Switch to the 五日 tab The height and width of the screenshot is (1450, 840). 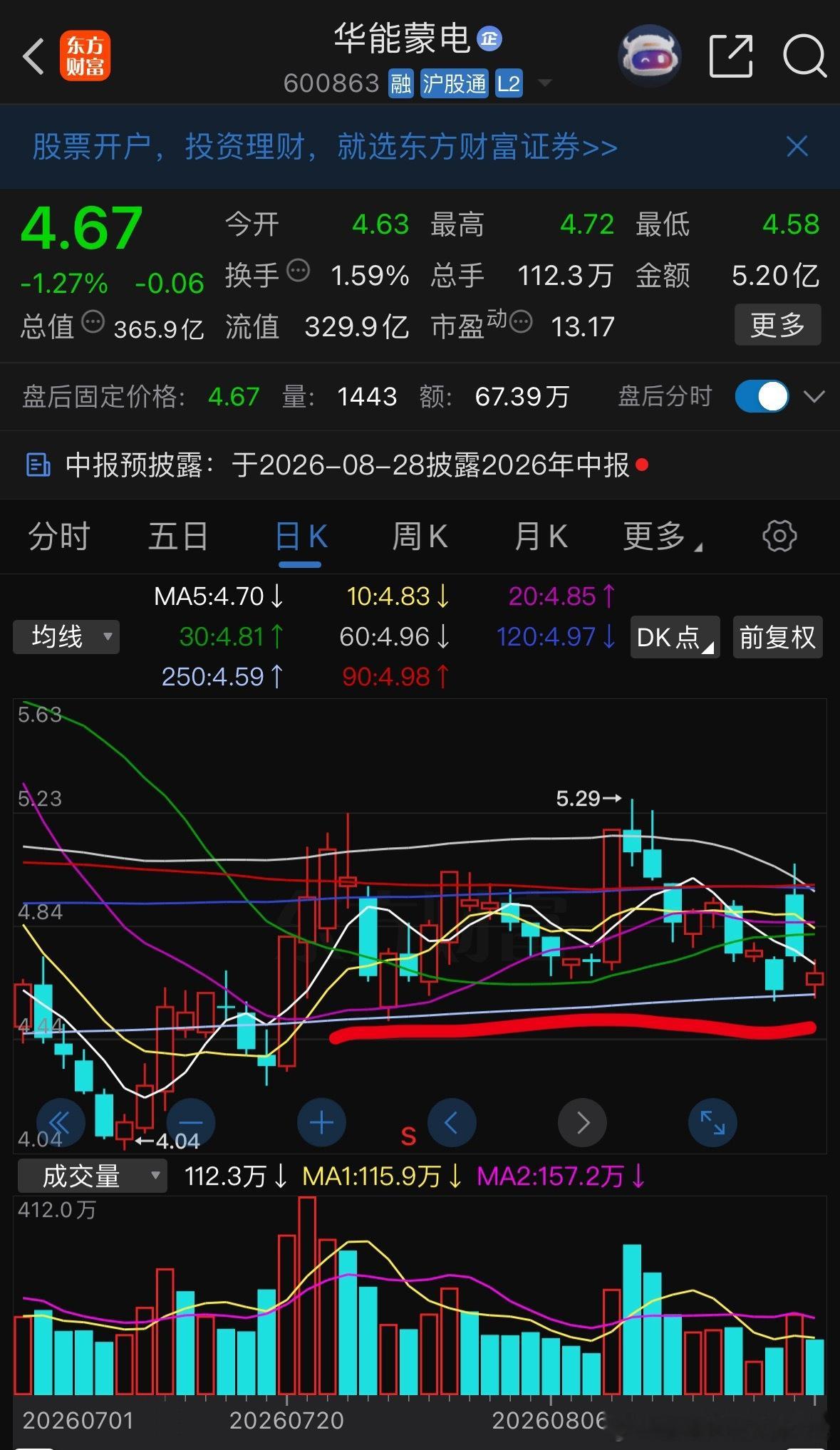pyautogui.click(x=178, y=537)
